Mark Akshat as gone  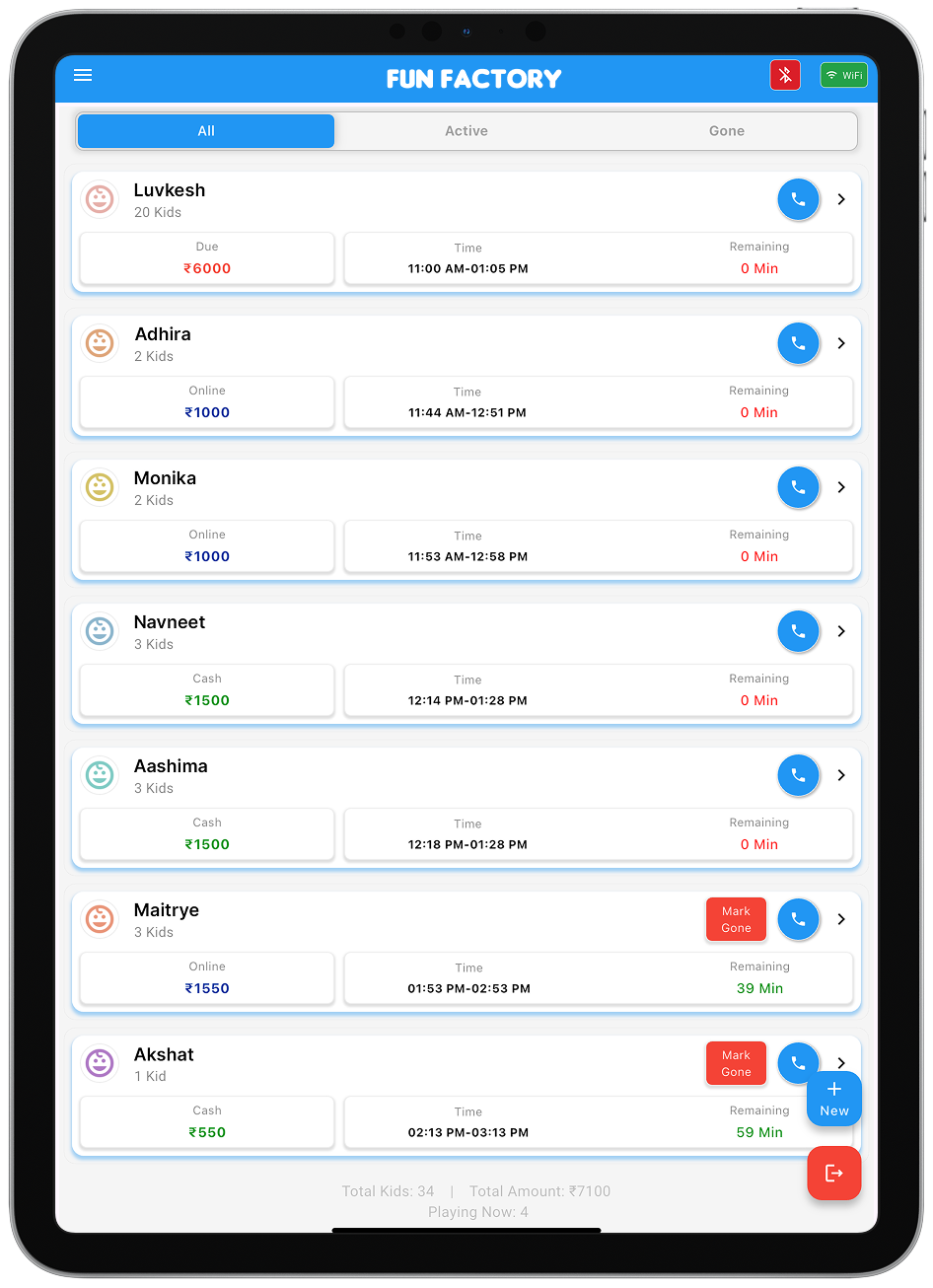coord(736,1063)
